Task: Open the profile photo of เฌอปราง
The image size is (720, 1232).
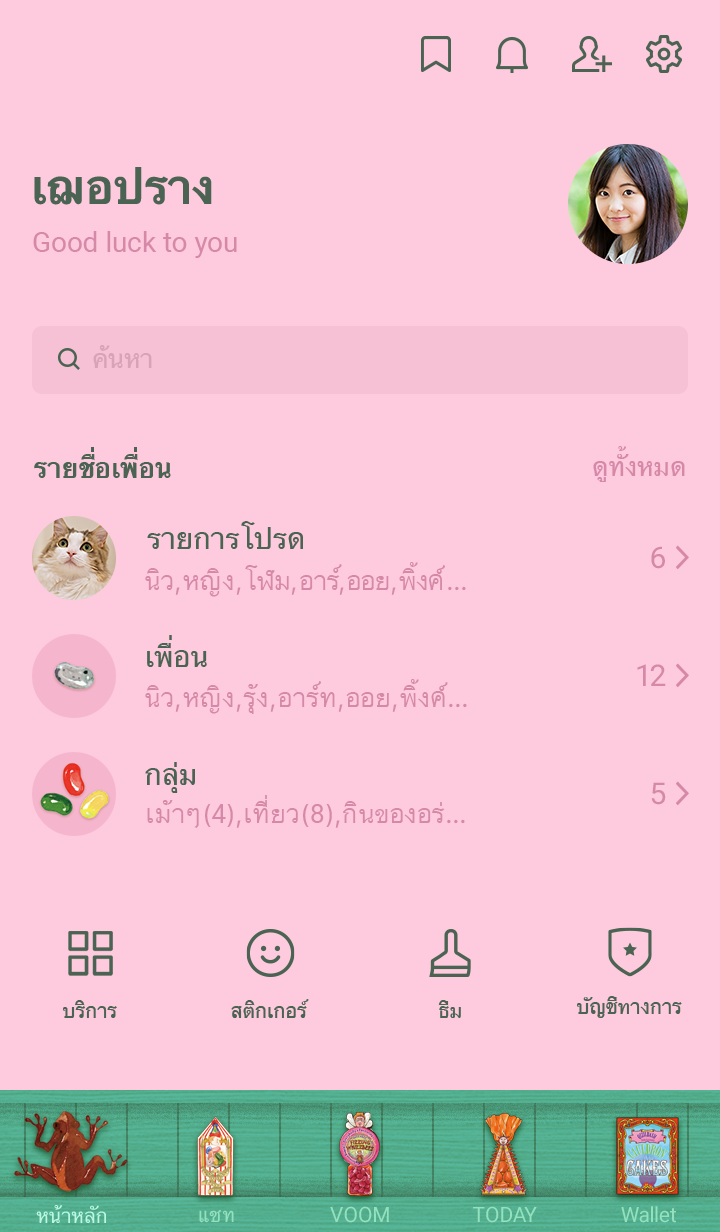Action: coord(628,204)
